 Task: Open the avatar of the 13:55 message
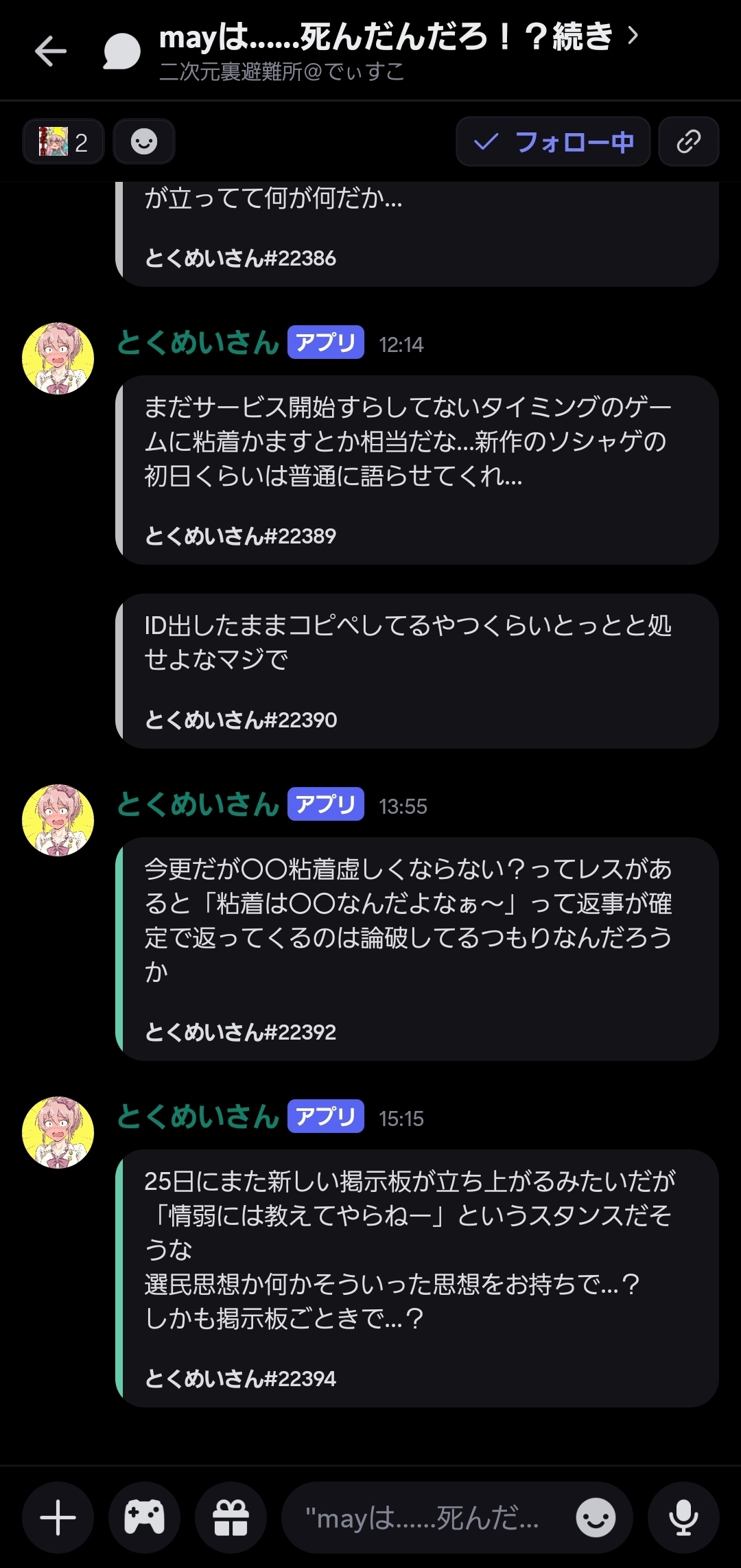pos(58,820)
